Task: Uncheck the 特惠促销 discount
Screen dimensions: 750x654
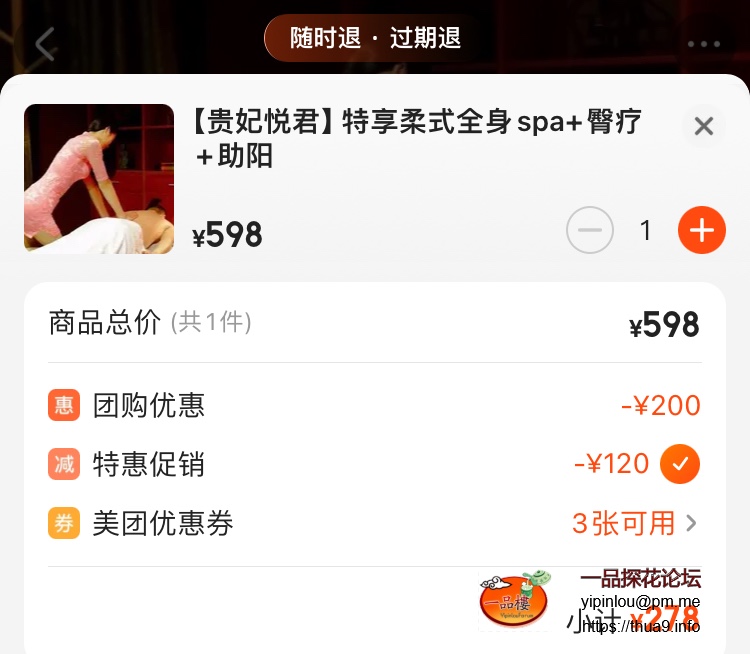Action: [680, 464]
